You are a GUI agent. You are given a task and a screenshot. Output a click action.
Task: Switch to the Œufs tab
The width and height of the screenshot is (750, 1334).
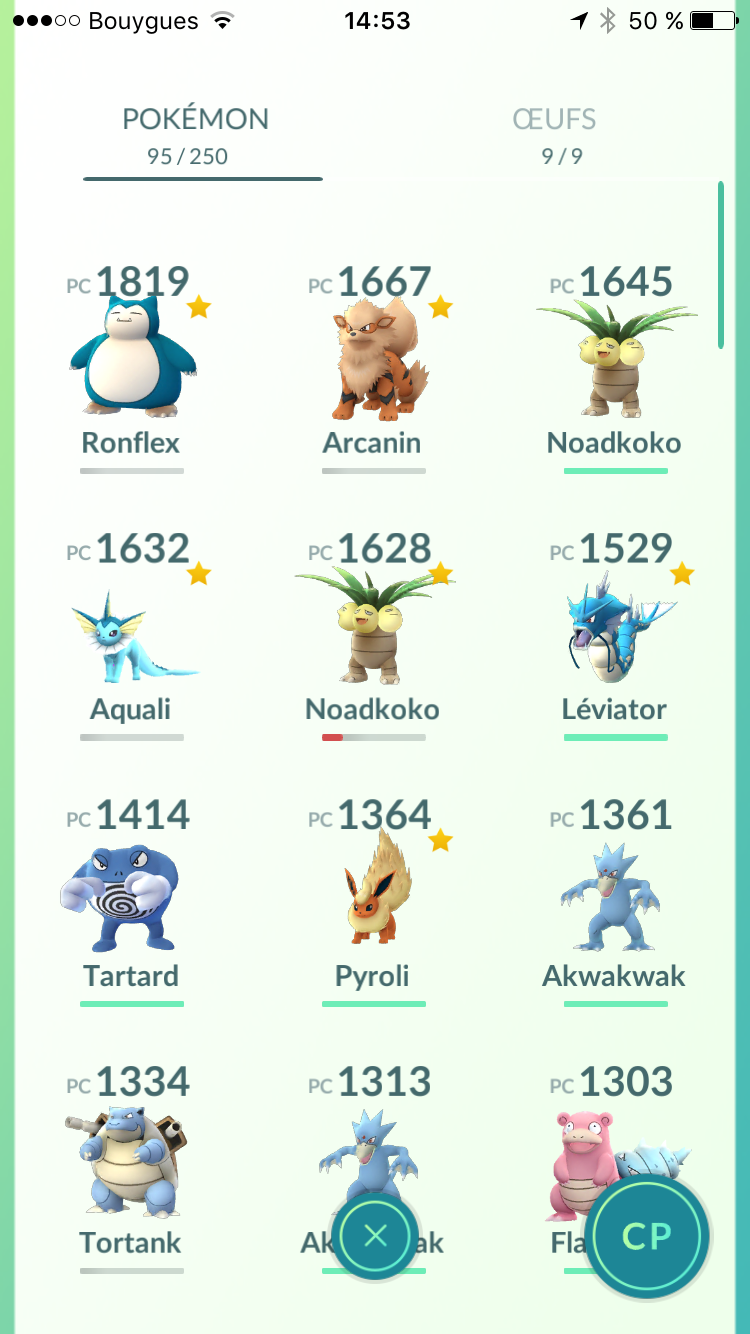pos(555,136)
